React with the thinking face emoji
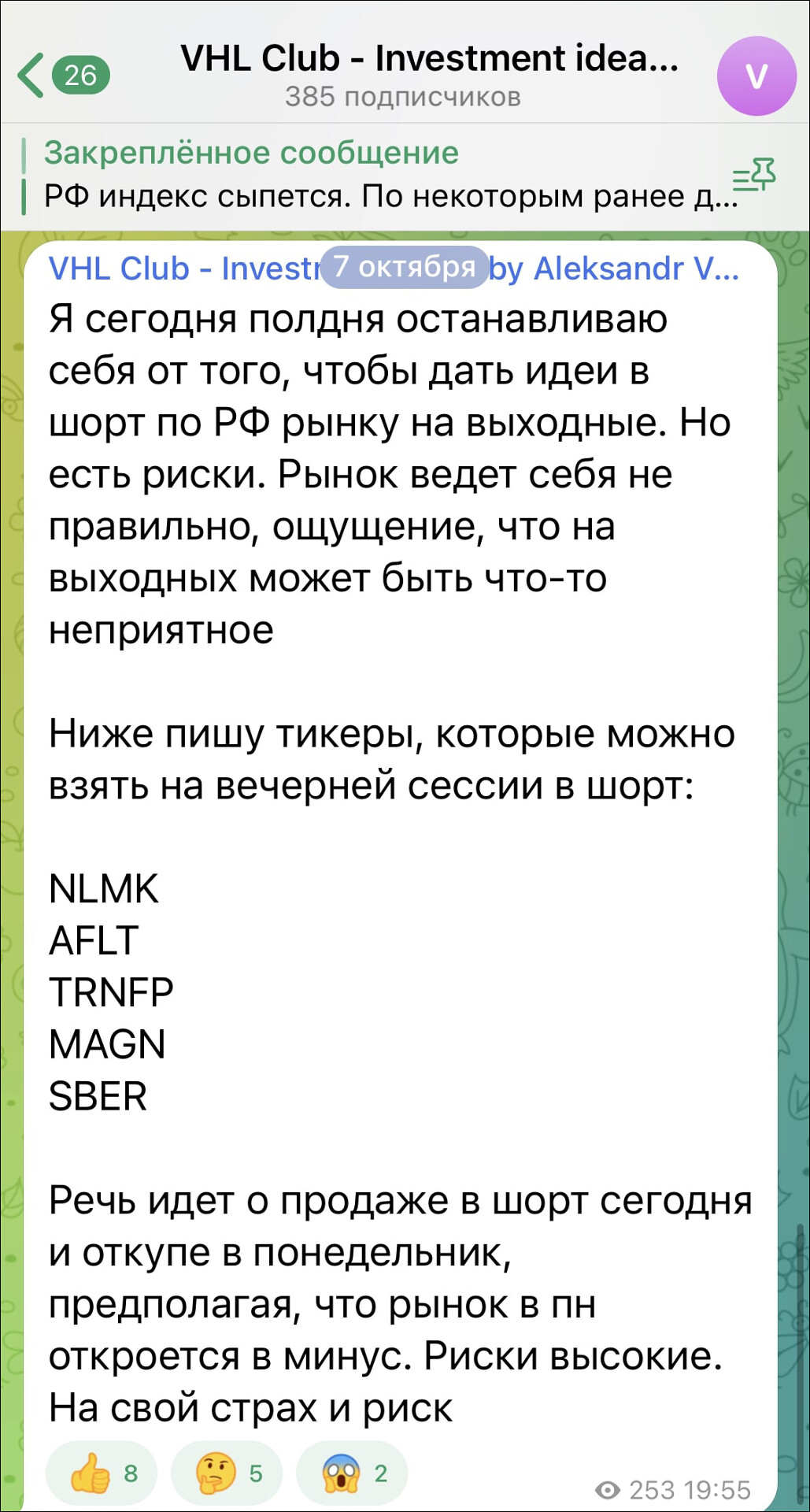 [x=227, y=1473]
